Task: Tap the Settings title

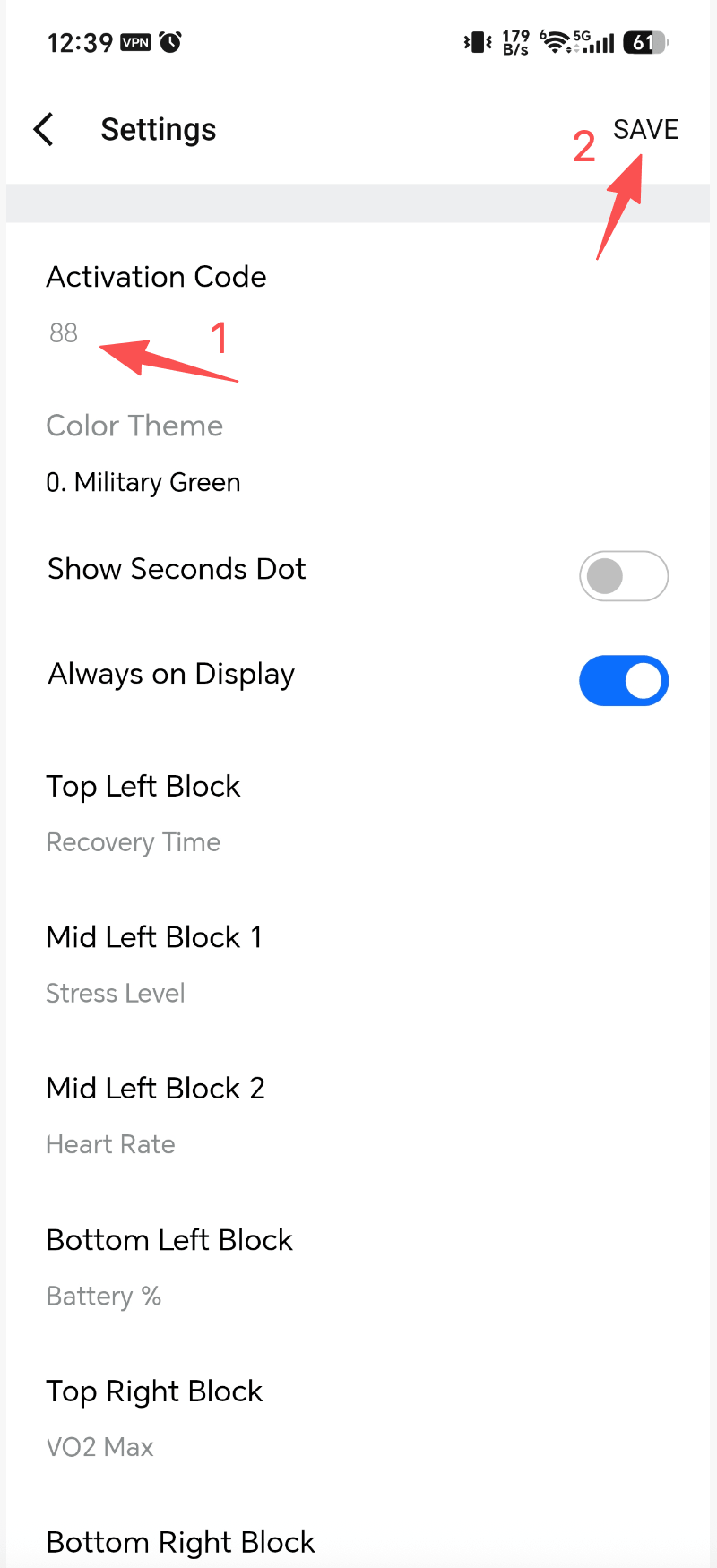Action: [x=159, y=129]
